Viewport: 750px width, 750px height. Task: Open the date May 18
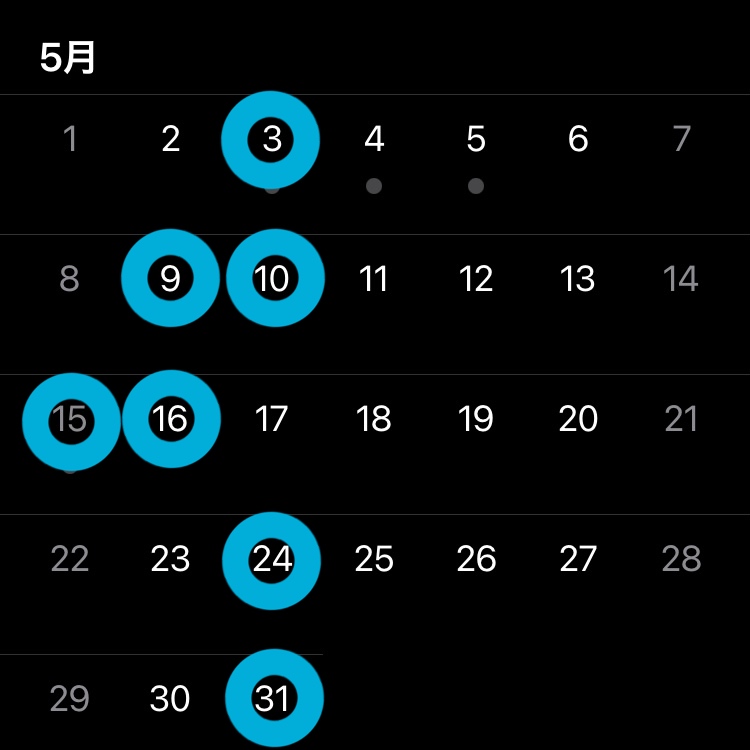click(x=374, y=420)
